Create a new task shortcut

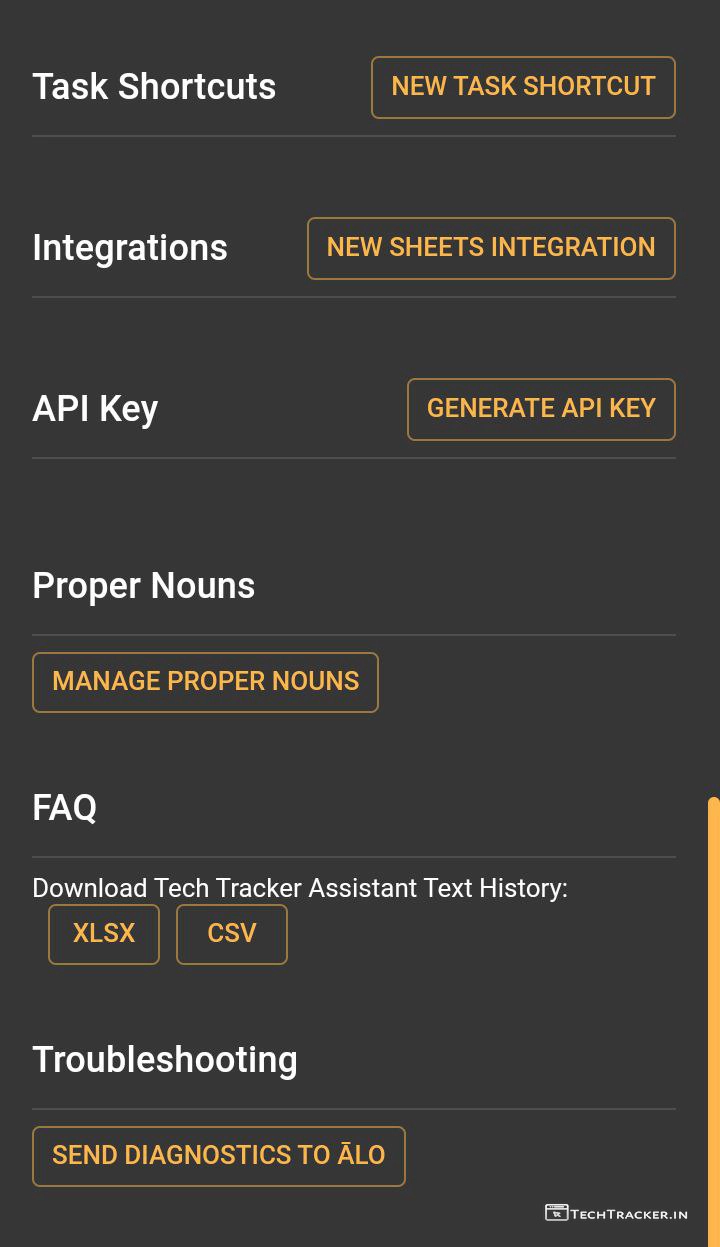523,87
